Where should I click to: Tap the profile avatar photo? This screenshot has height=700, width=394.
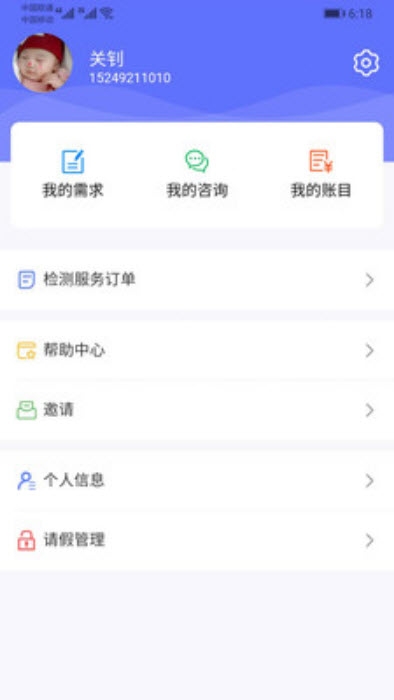[x=43, y=62]
